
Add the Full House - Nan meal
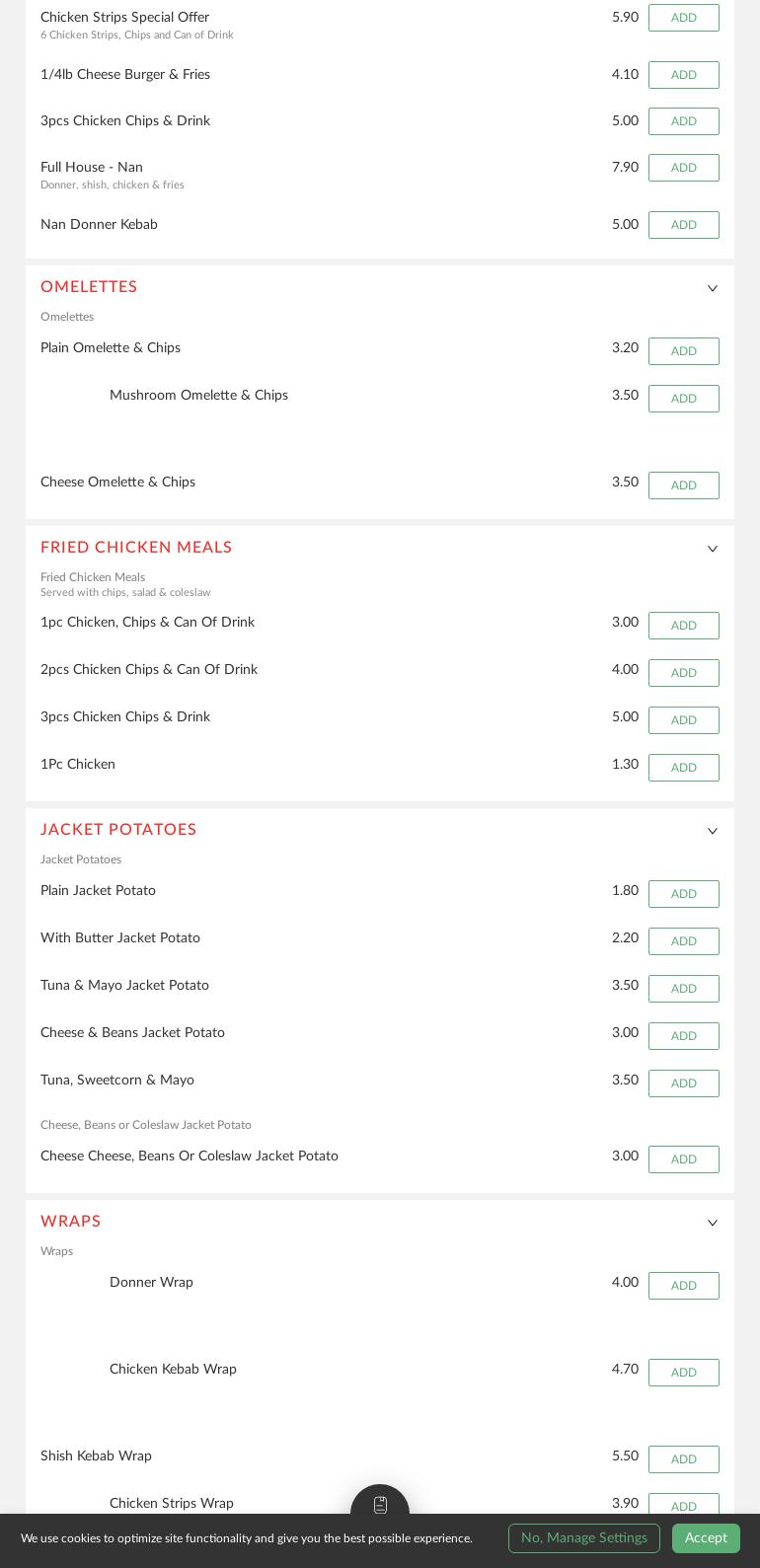[684, 168]
